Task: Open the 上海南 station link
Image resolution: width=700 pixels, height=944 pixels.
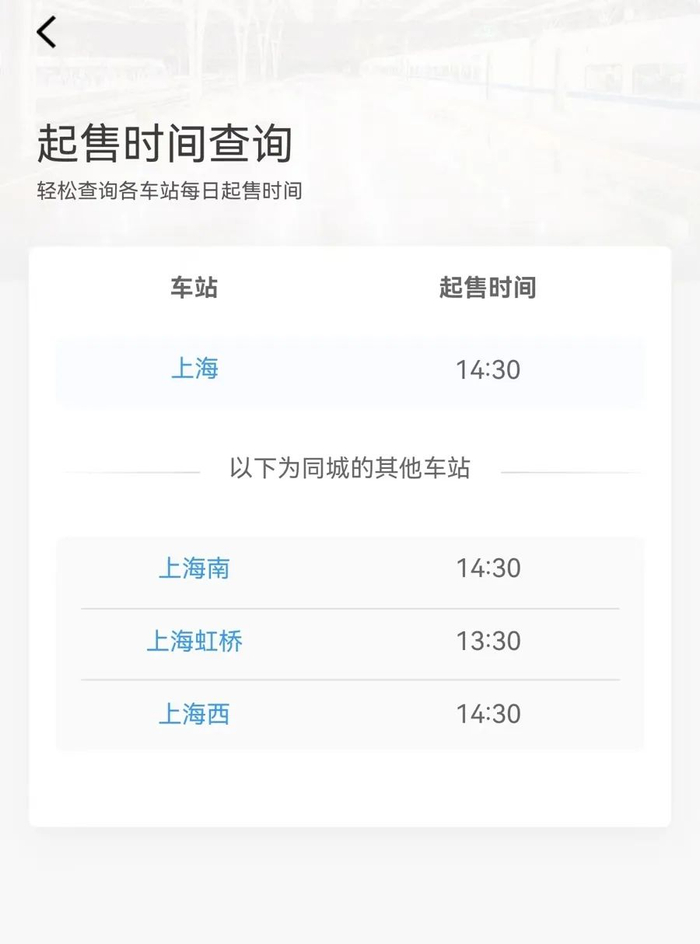Action: pyautogui.click(x=194, y=568)
